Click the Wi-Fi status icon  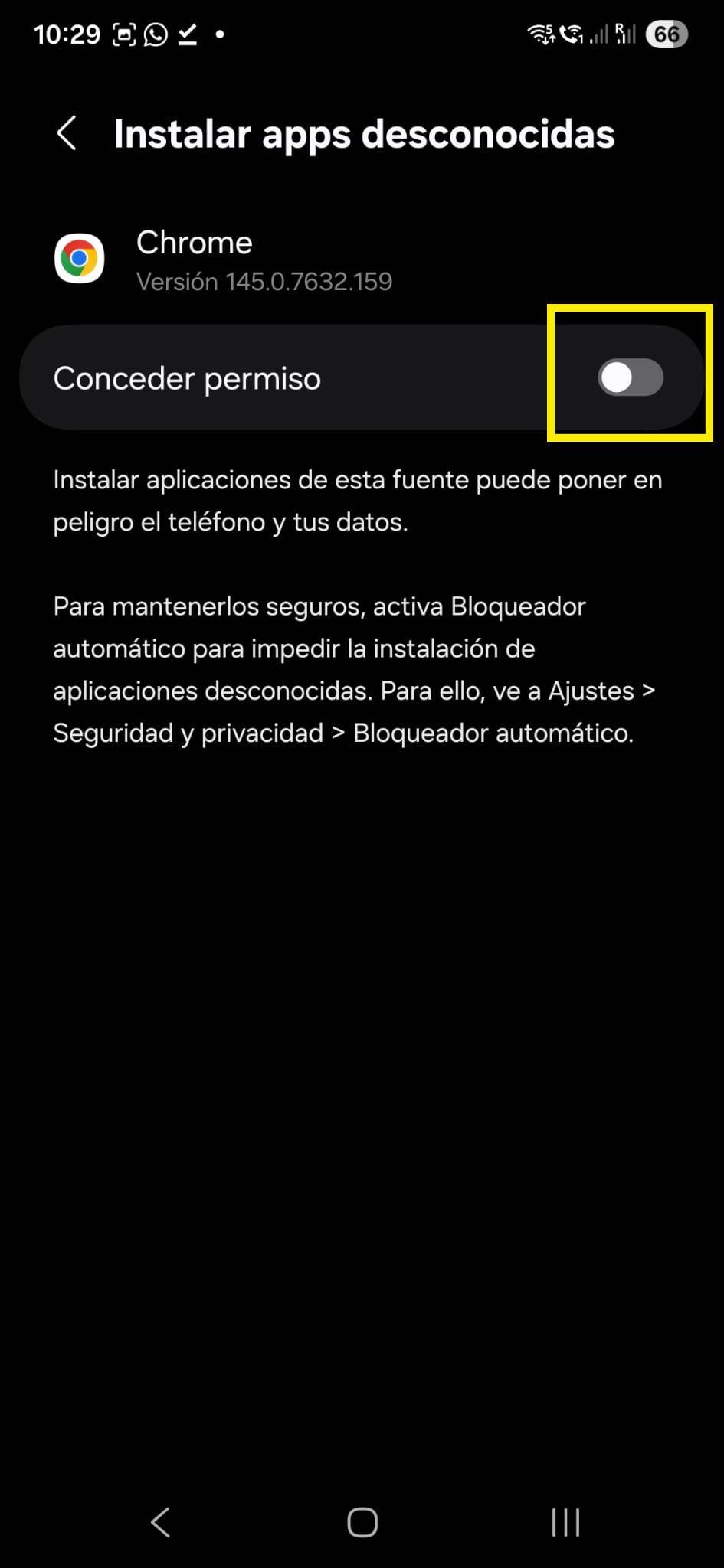pos(542,34)
